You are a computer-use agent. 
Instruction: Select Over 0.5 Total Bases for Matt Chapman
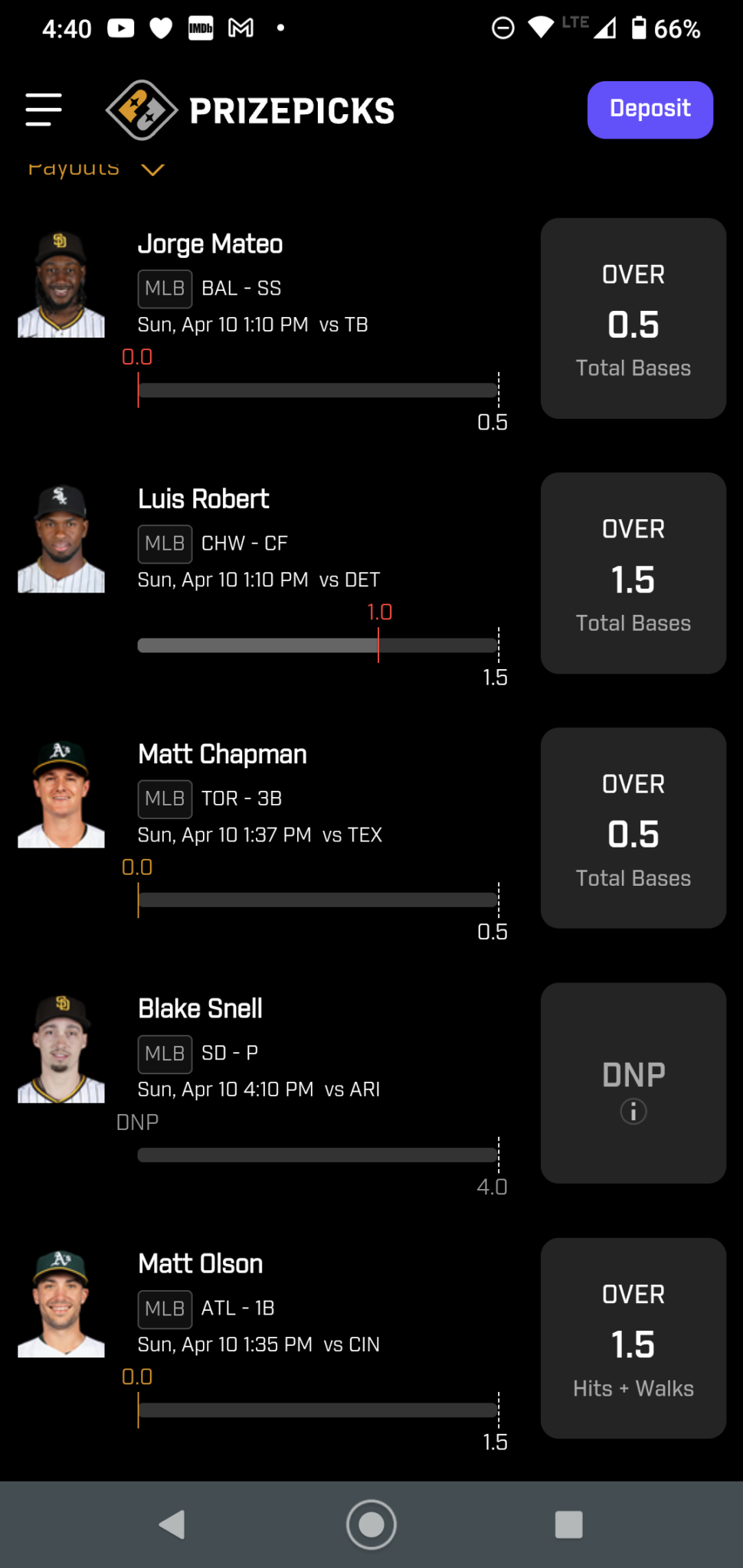(633, 828)
